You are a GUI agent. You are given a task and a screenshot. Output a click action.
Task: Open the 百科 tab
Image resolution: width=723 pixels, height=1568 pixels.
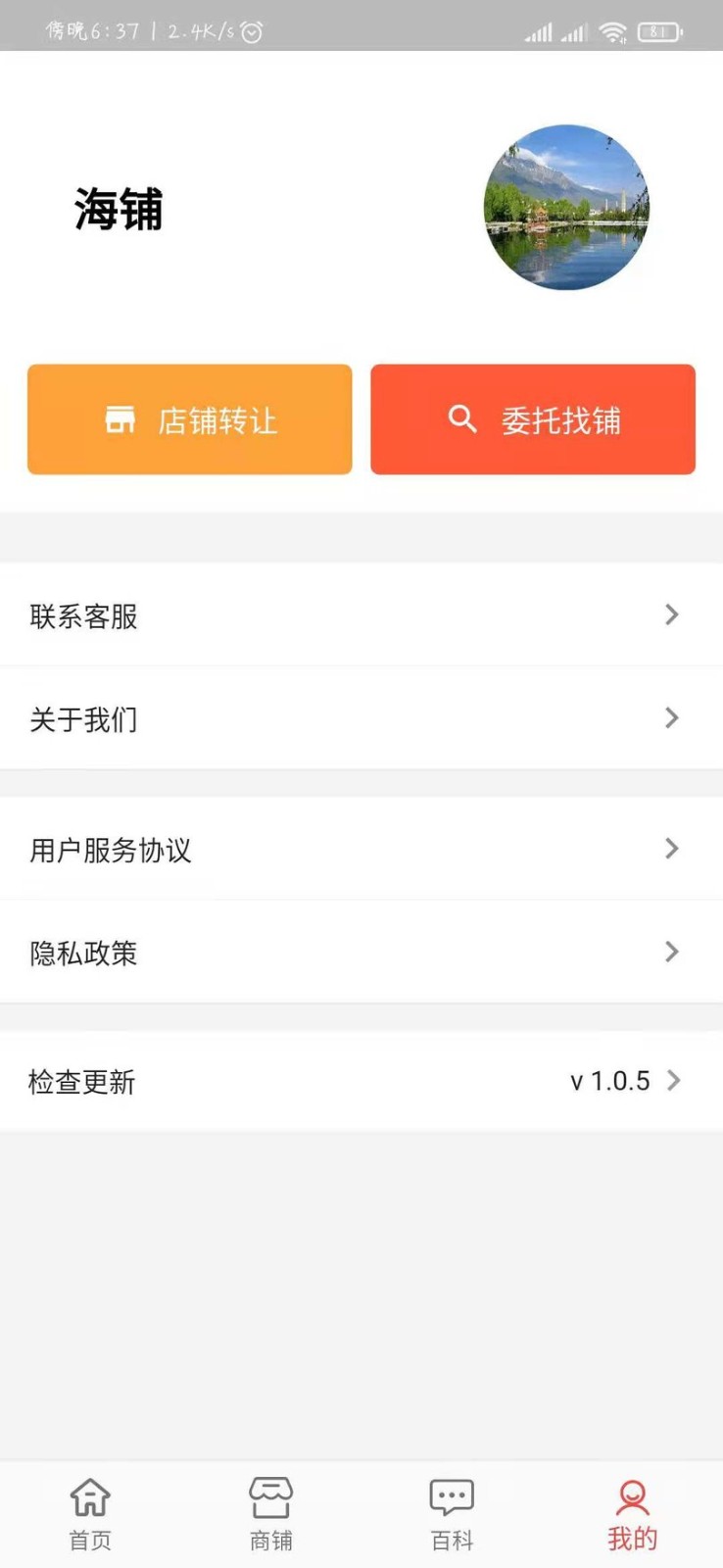452,1514
